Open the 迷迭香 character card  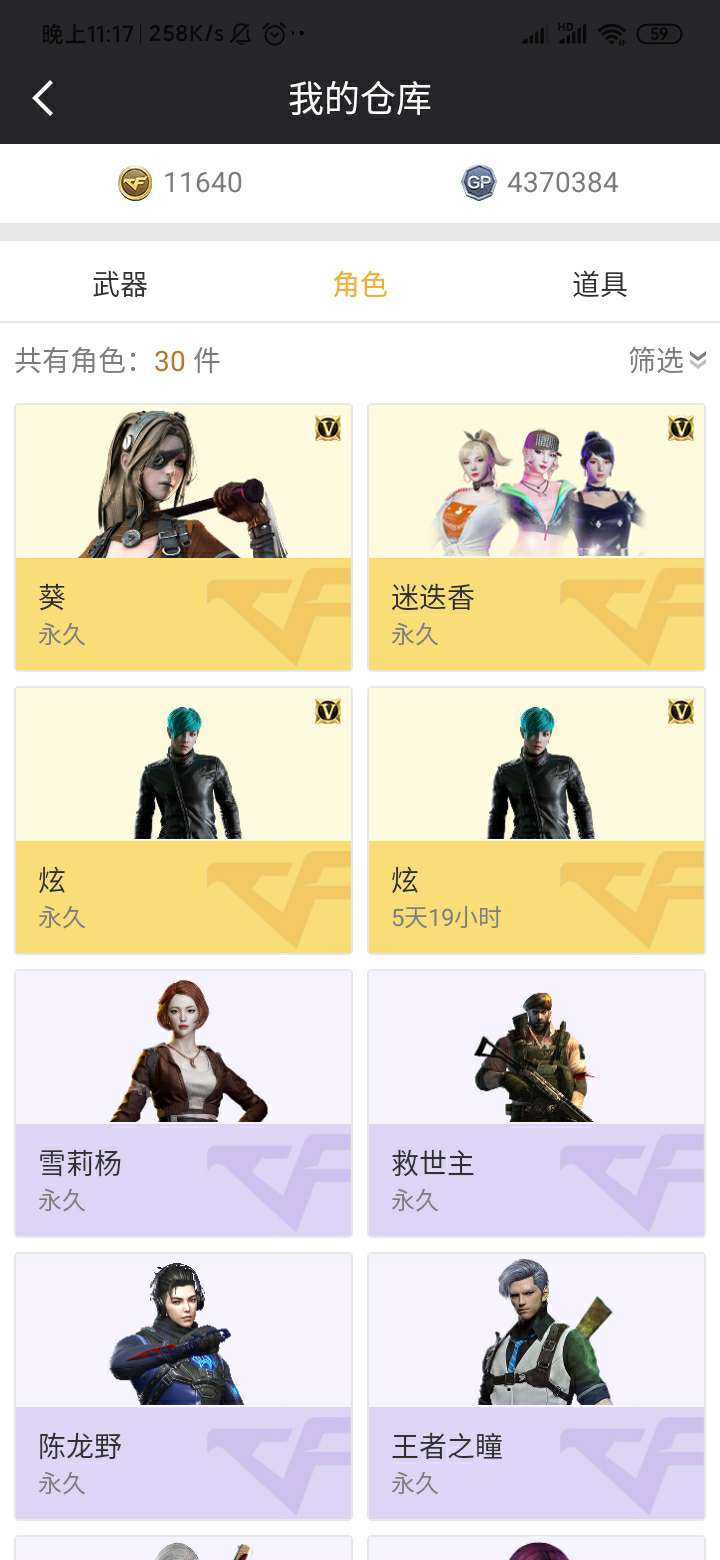pos(537,537)
